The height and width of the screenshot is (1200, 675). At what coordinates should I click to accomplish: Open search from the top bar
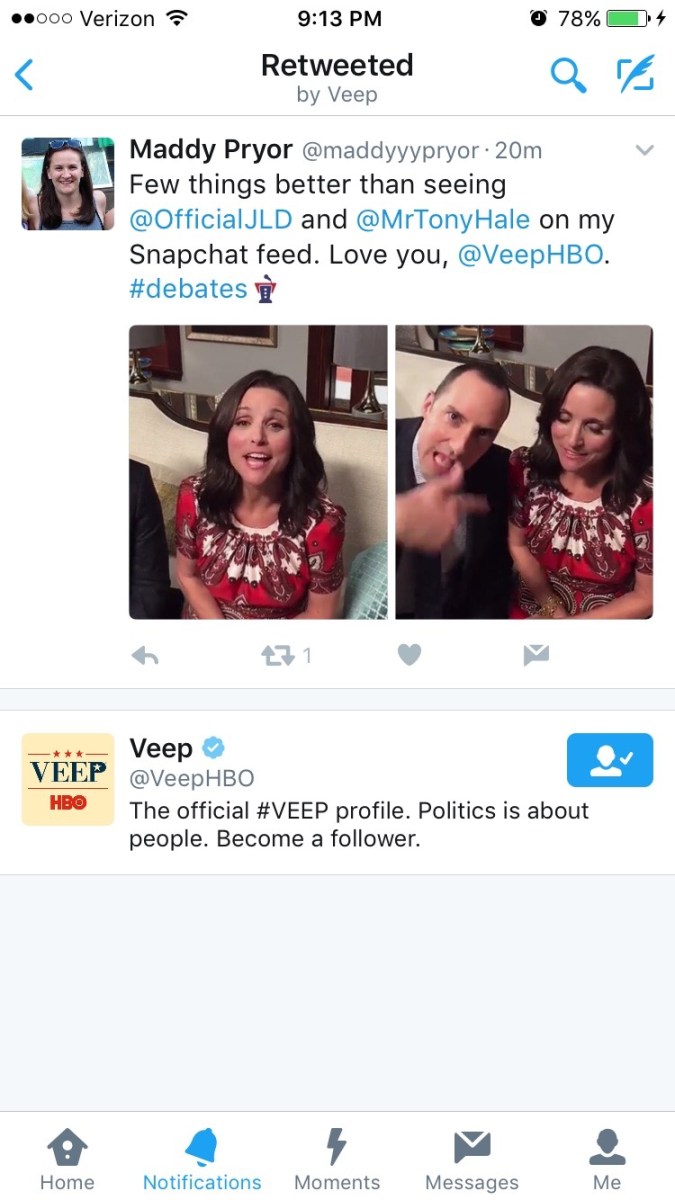(568, 75)
